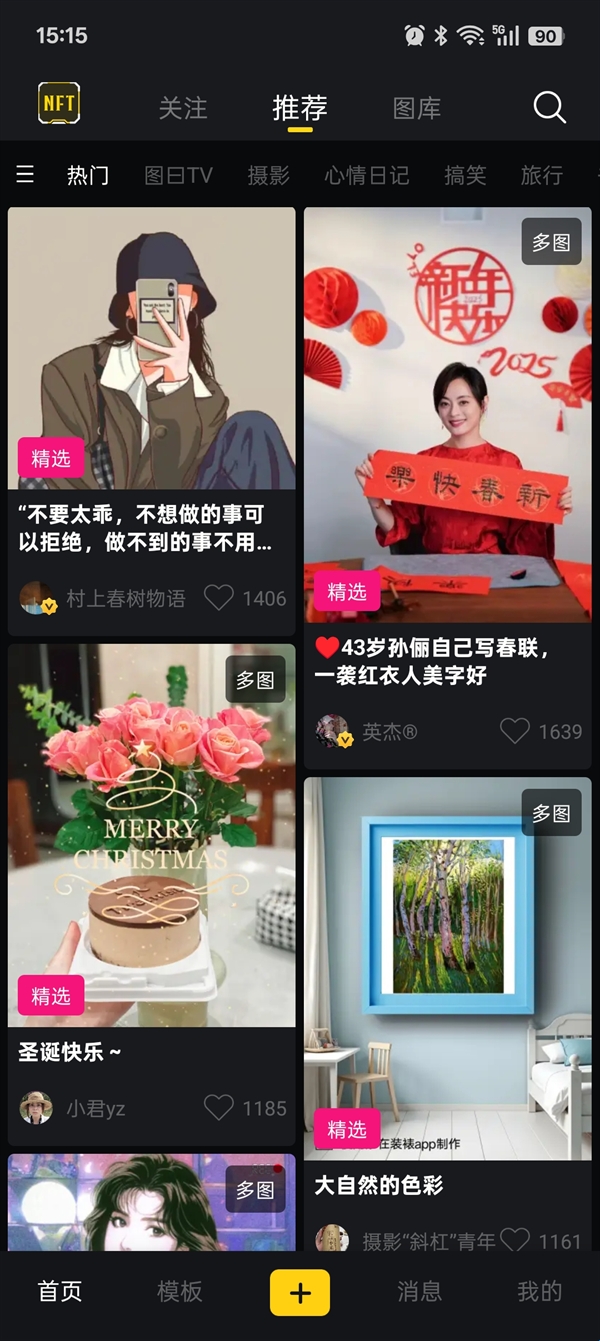
Task: Select the 心情日记 category
Action: click(x=366, y=176)
